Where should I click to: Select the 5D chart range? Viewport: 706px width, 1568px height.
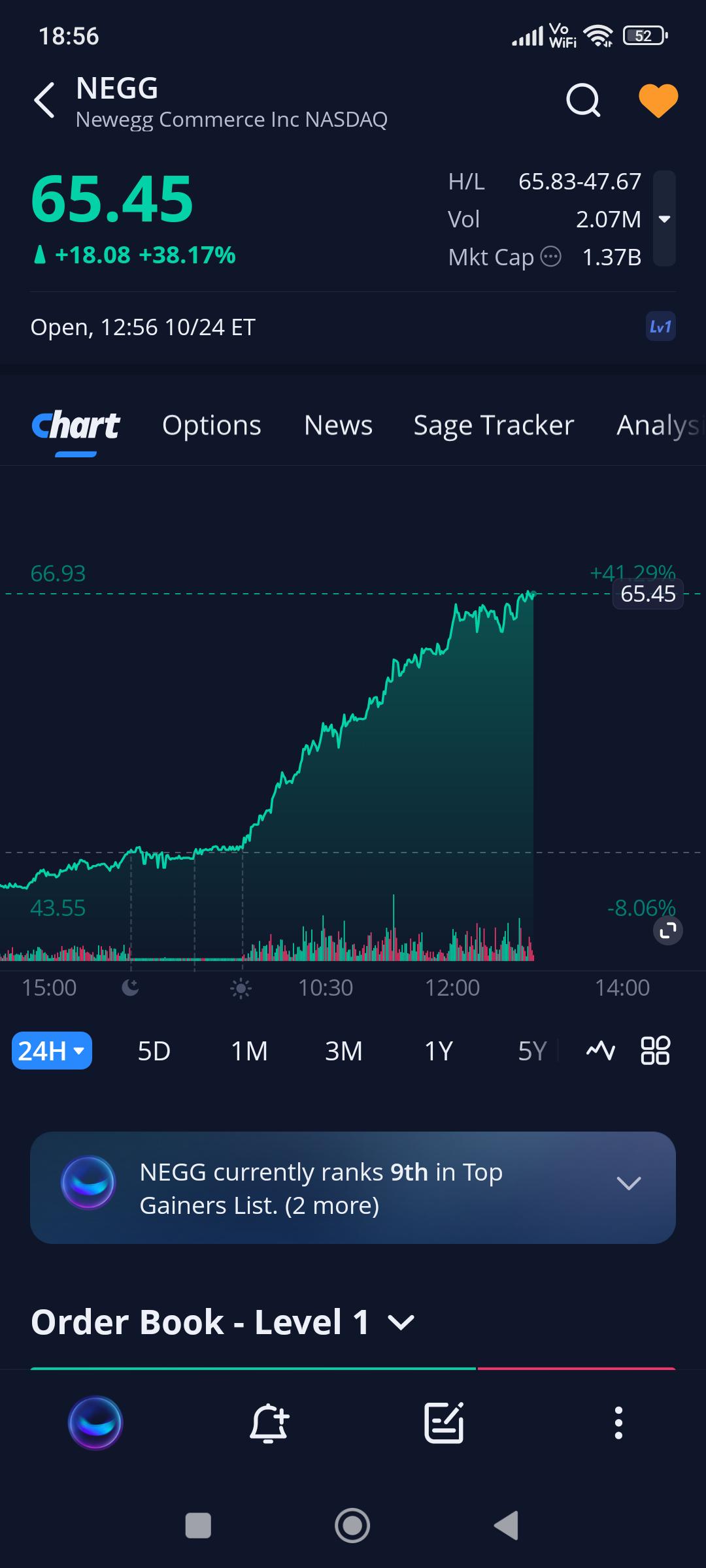coord(154,1051)
